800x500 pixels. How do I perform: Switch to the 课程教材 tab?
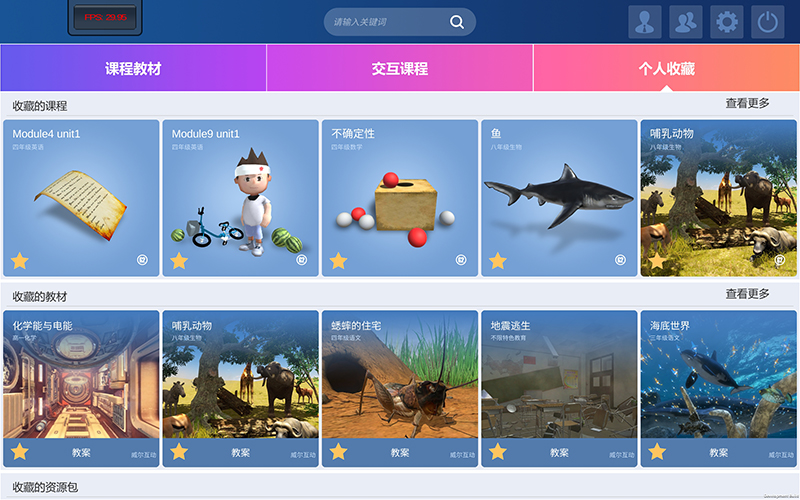tap(133, 69)
